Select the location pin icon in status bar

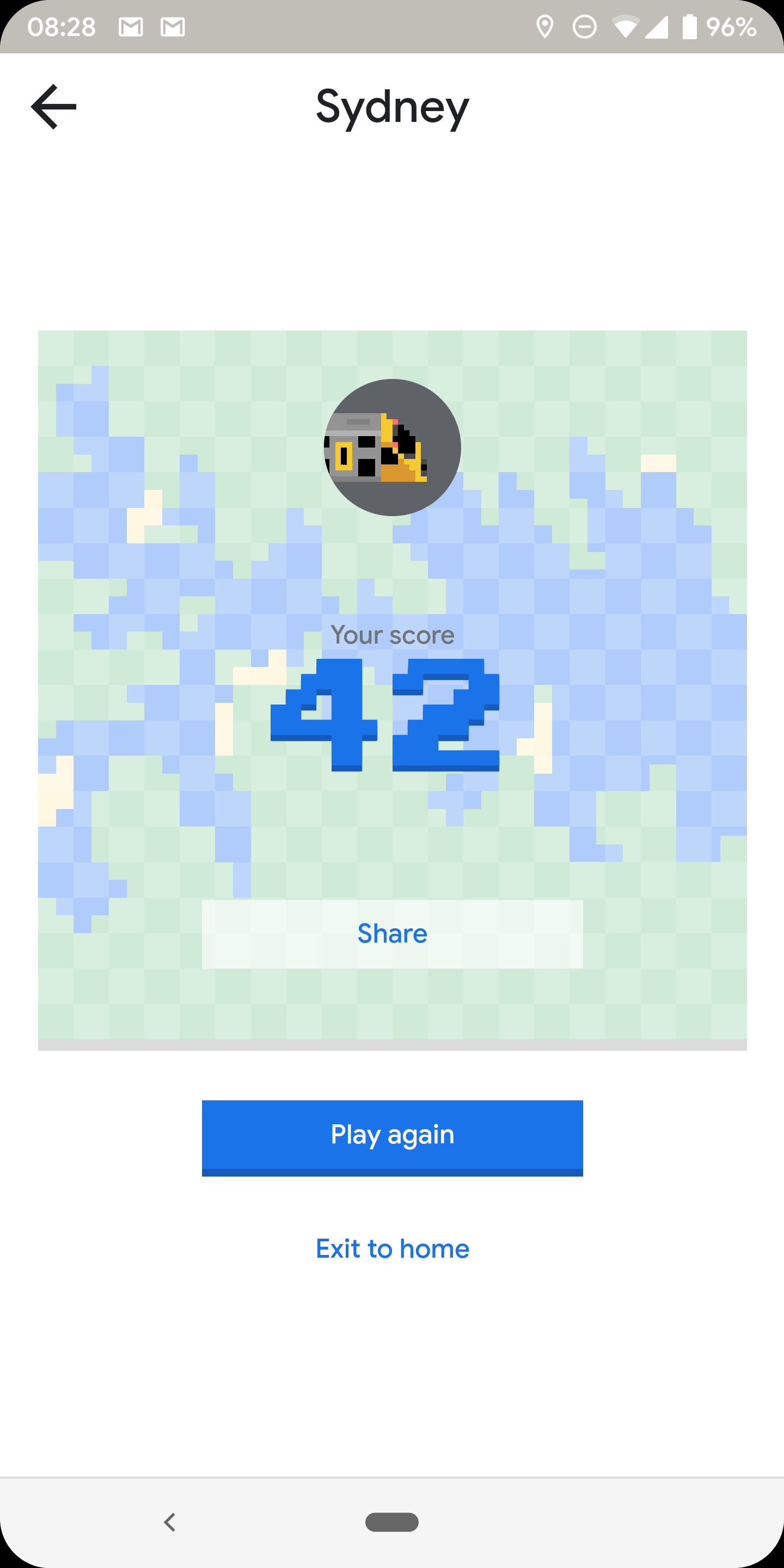545,26
